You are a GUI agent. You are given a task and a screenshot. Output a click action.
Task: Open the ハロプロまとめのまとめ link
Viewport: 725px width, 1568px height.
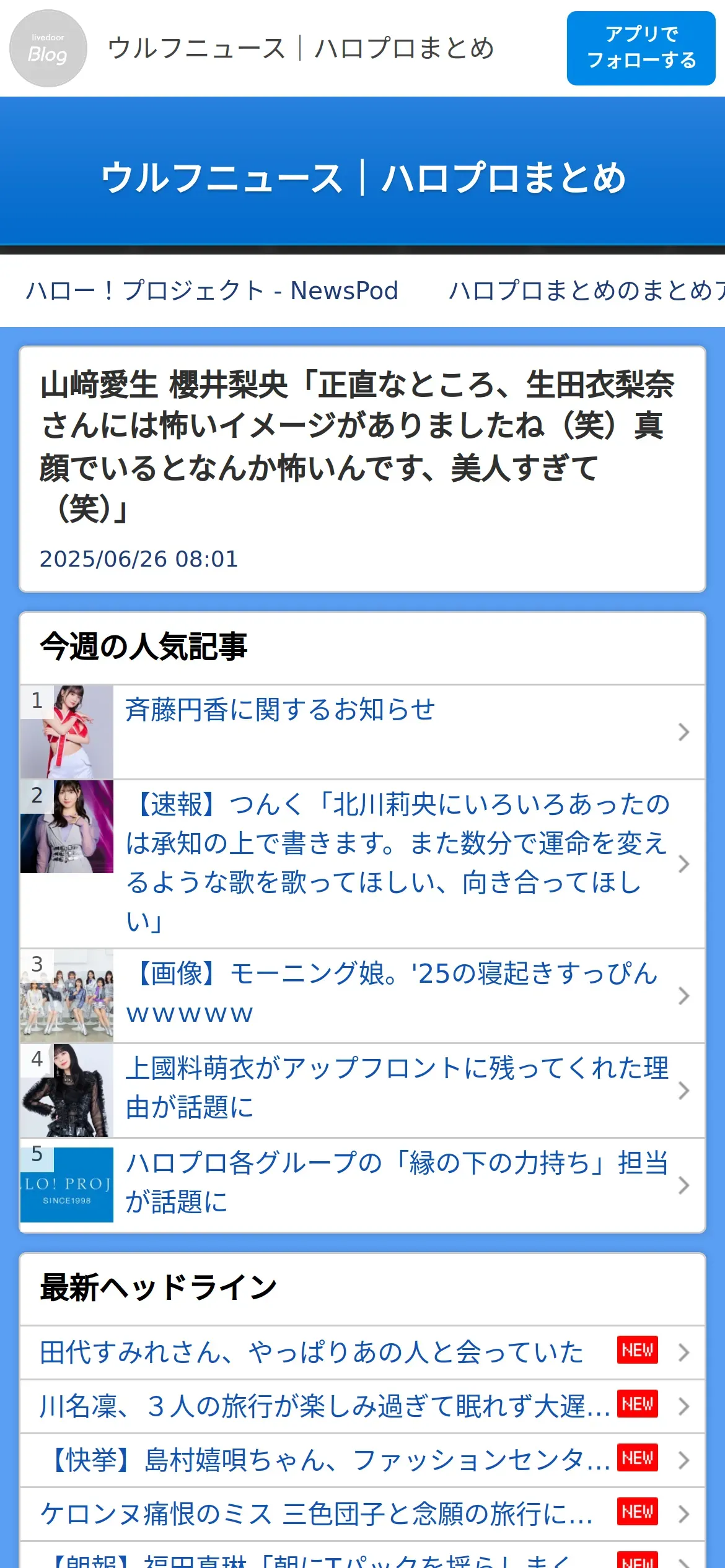[586, 290]
